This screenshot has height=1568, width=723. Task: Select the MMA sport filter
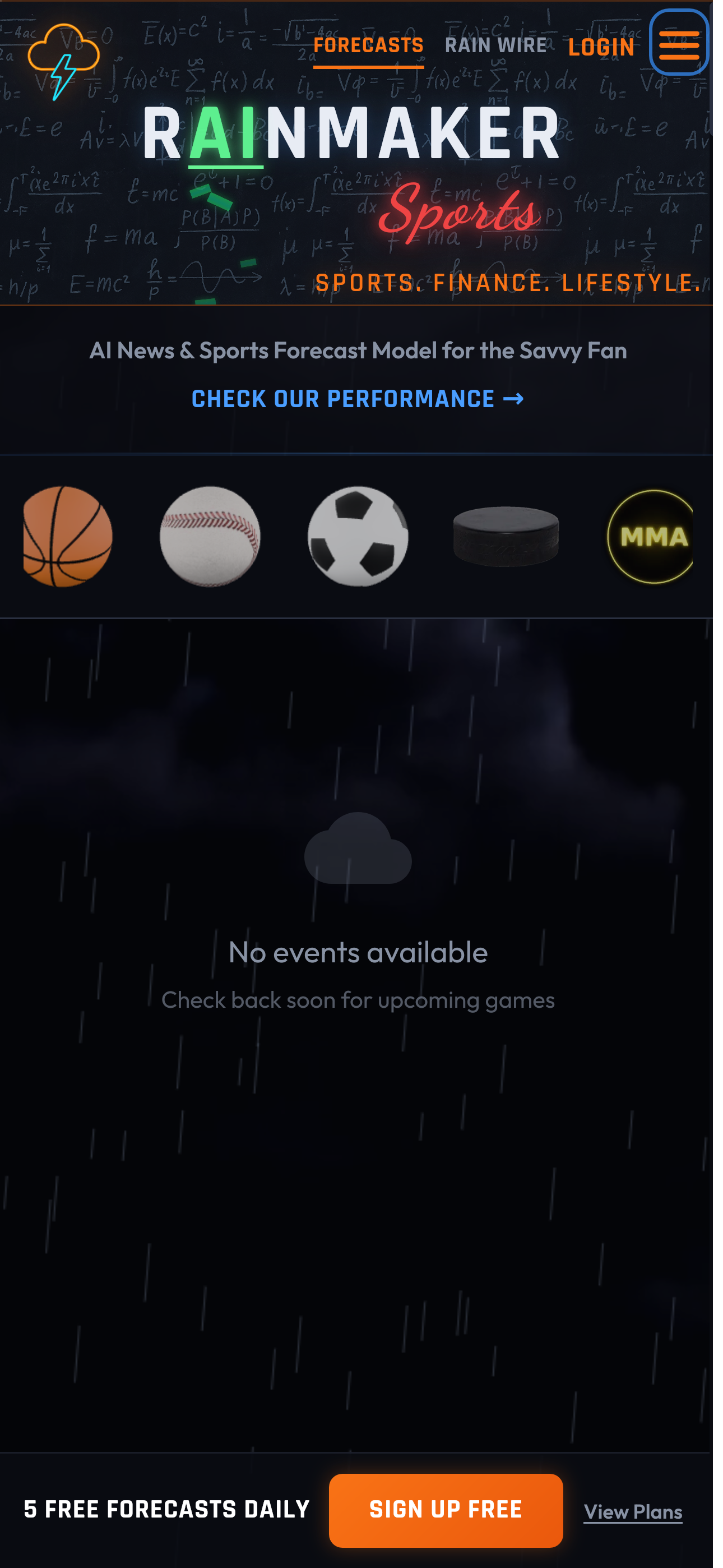click(651, 536)
